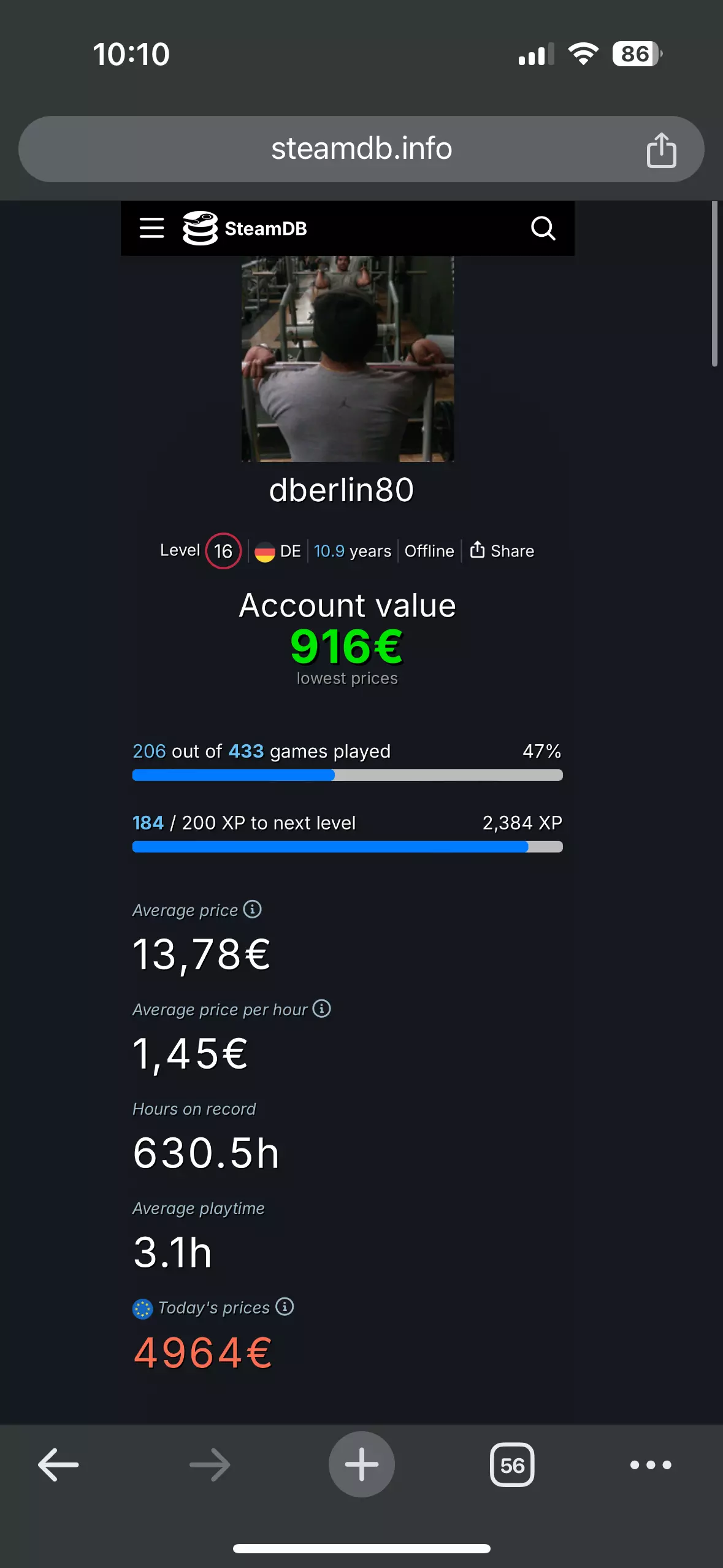Open a new browser tab
Screen dimensions: 723x1568
(x=362, y=1464)
